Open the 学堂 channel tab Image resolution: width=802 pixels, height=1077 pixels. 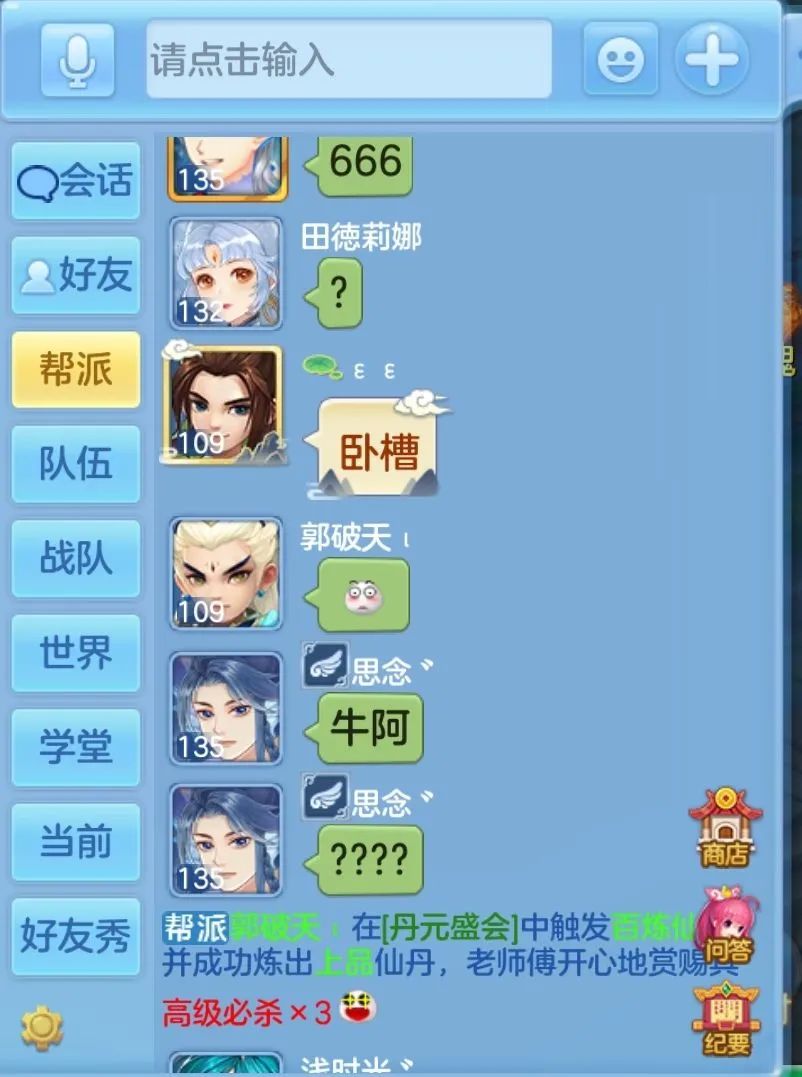[76, 746]
